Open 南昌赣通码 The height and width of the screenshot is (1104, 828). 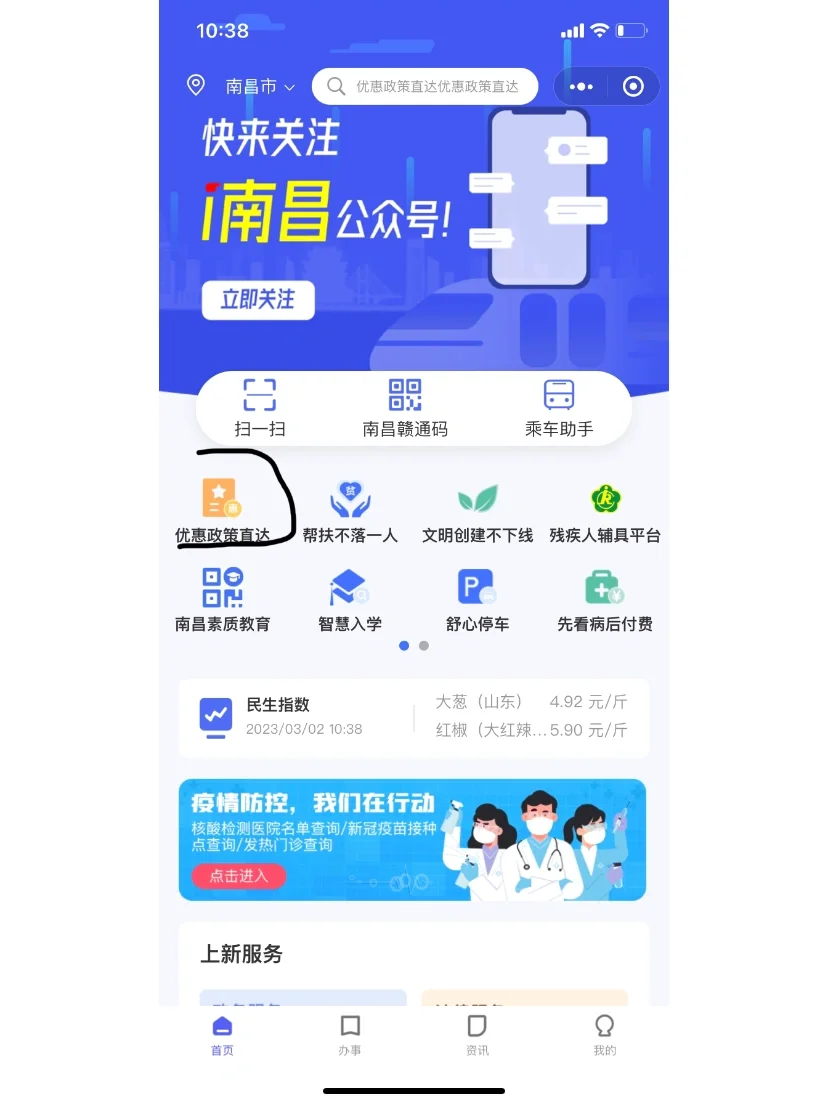405,408
